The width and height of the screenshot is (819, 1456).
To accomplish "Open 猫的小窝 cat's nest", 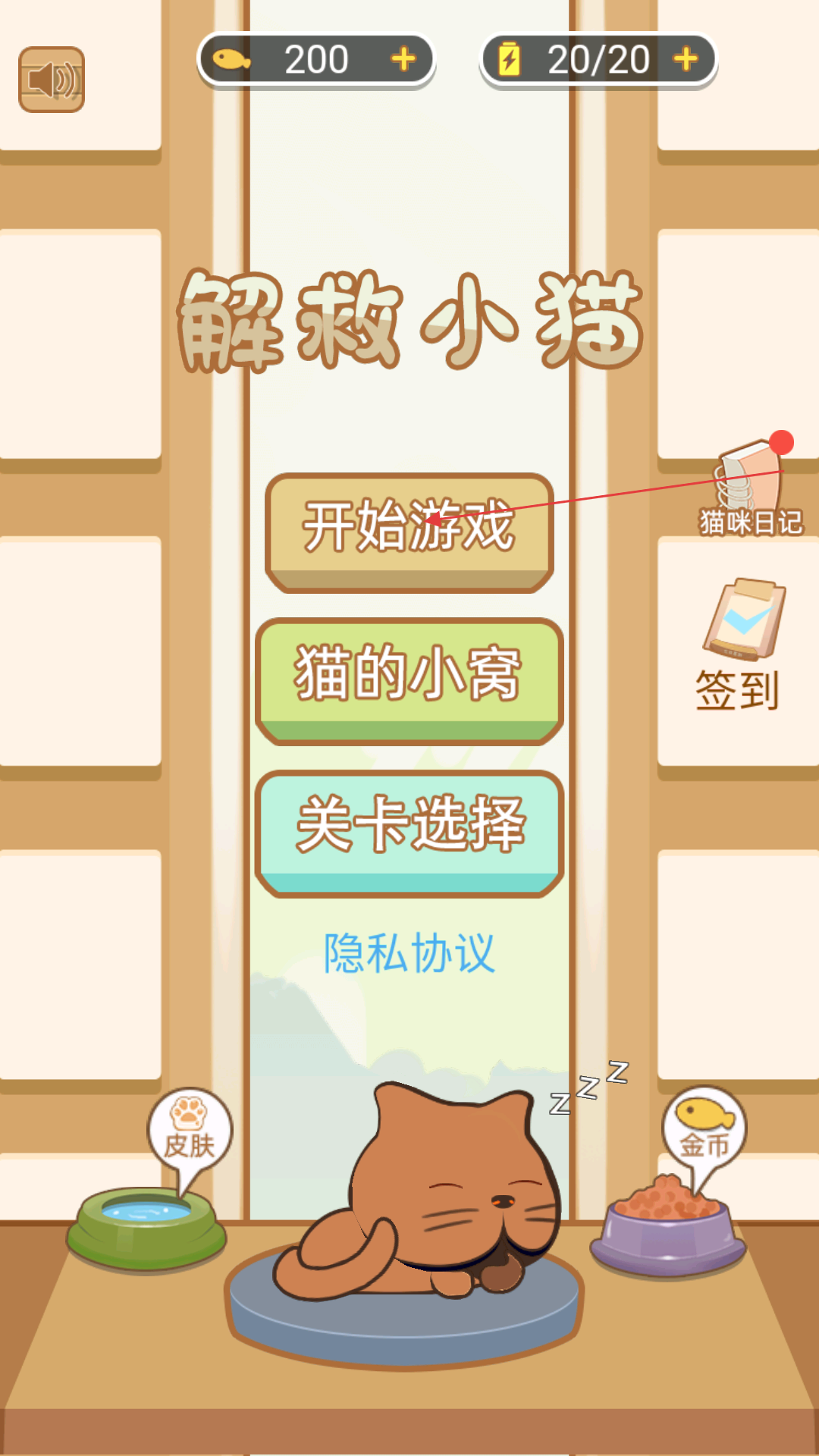I will [409, 681].
